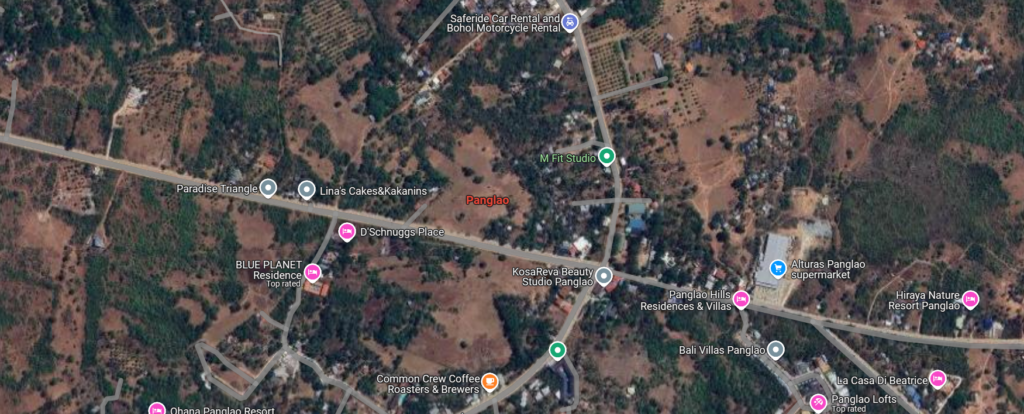The height and width of the screenshot is (414, 1024).
Task: Select the KosaReva Beauty Studio Panglao pin
Action: pos(604,275)
